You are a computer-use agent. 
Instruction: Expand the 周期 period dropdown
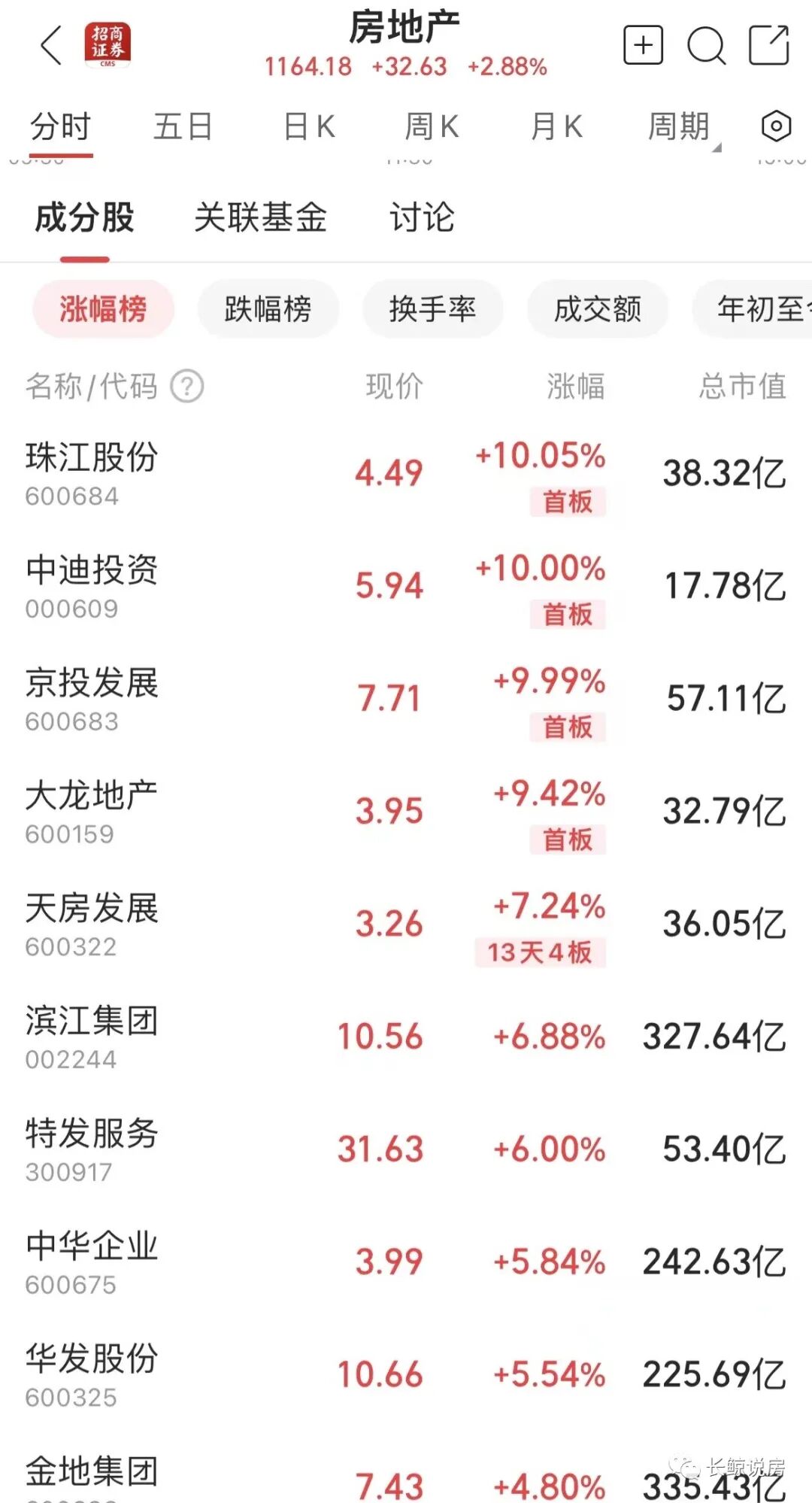pos(680,126)
